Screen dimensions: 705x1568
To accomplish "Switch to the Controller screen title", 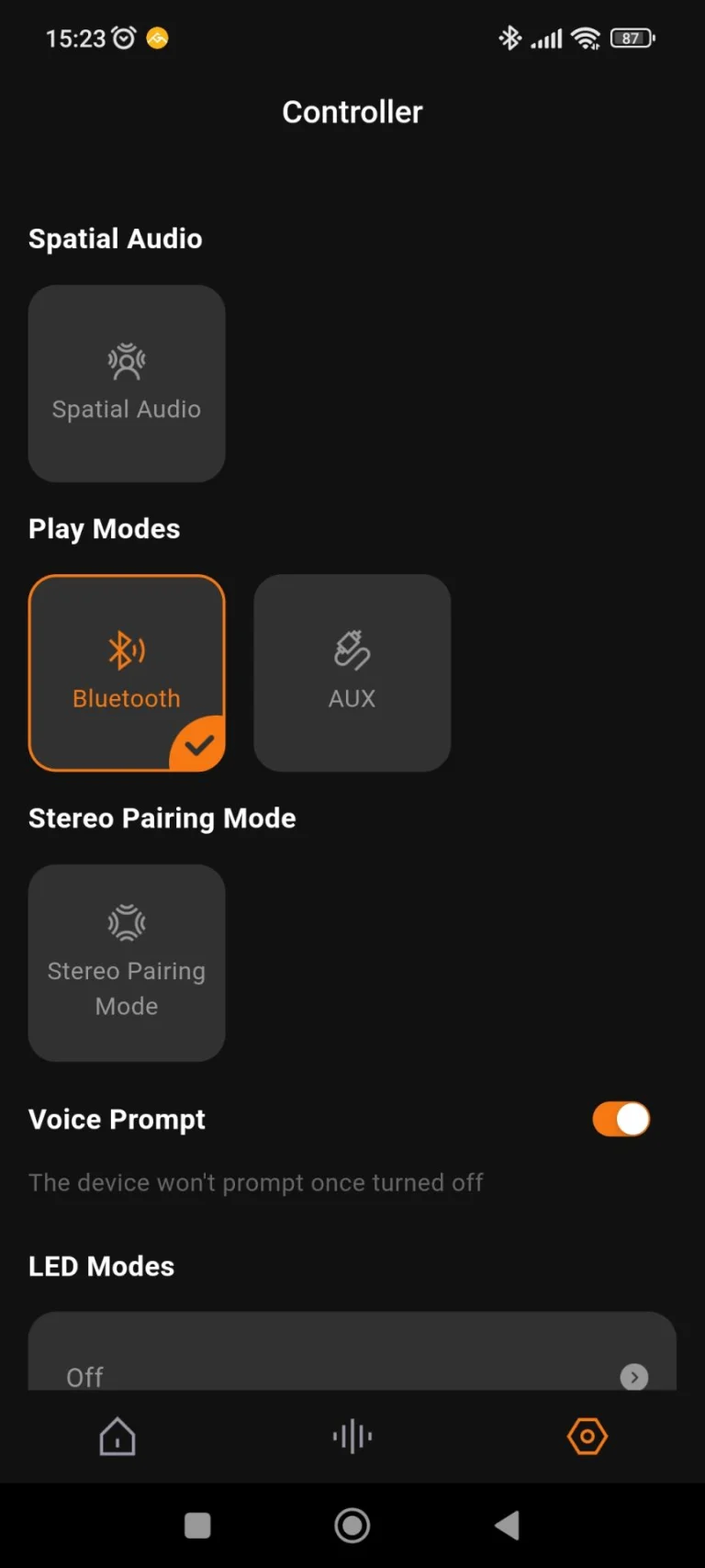I will (352, 111).
